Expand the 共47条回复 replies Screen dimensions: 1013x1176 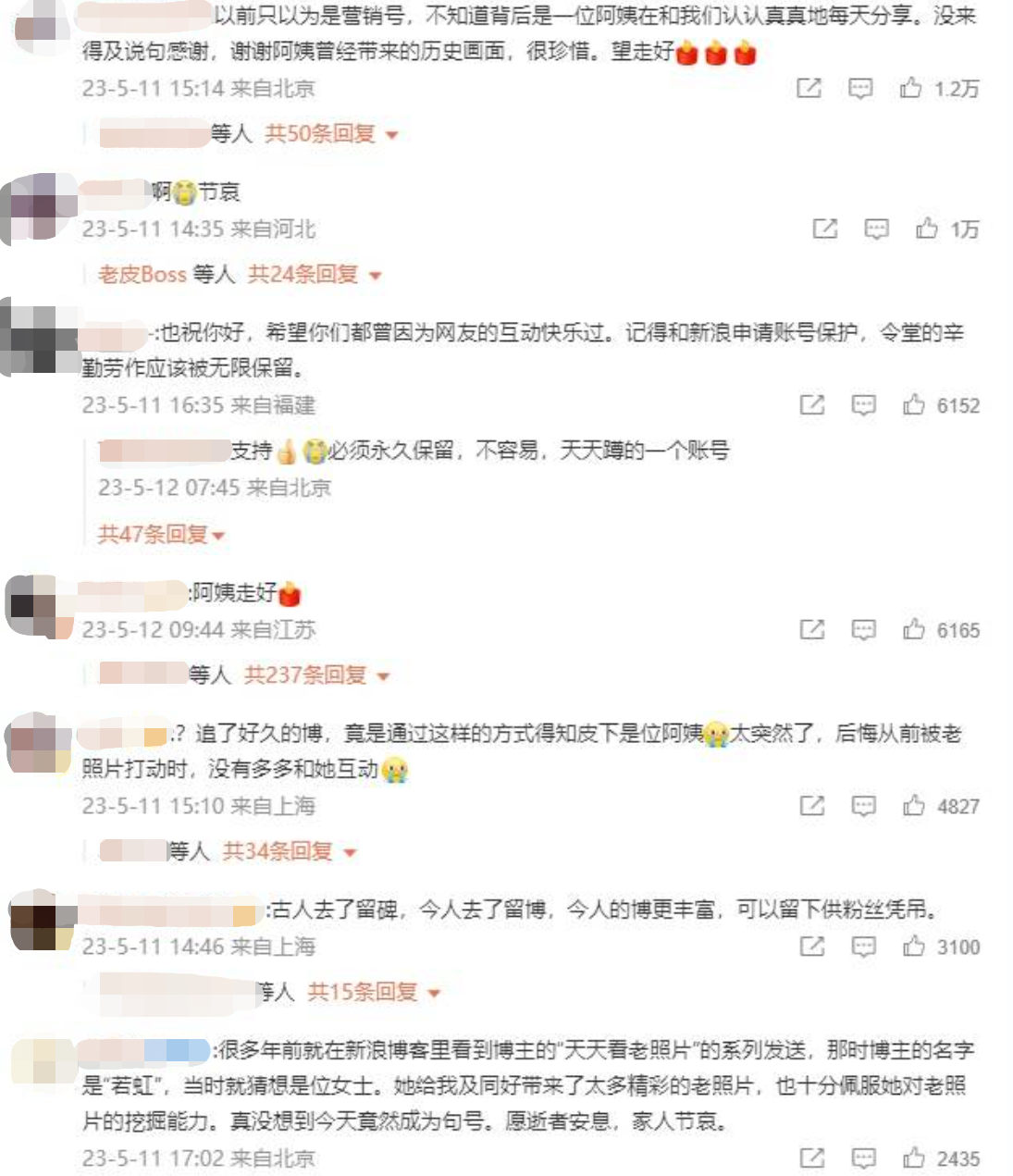click(x=161, y=535)
